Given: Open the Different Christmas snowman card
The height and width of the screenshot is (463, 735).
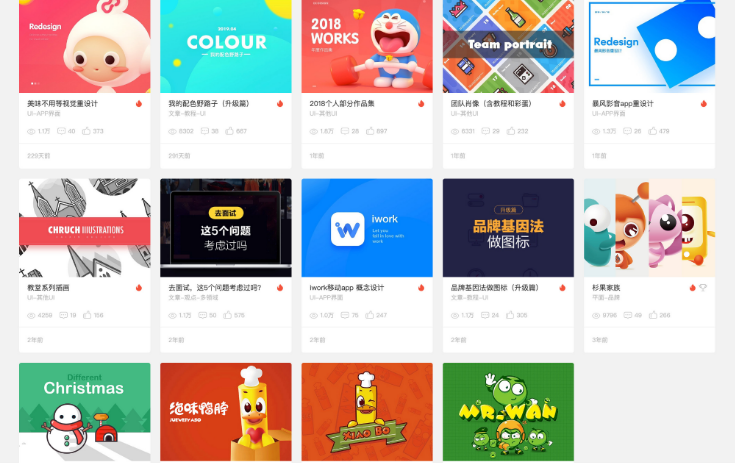Looking at the screenshot, I should click(84, 412).
